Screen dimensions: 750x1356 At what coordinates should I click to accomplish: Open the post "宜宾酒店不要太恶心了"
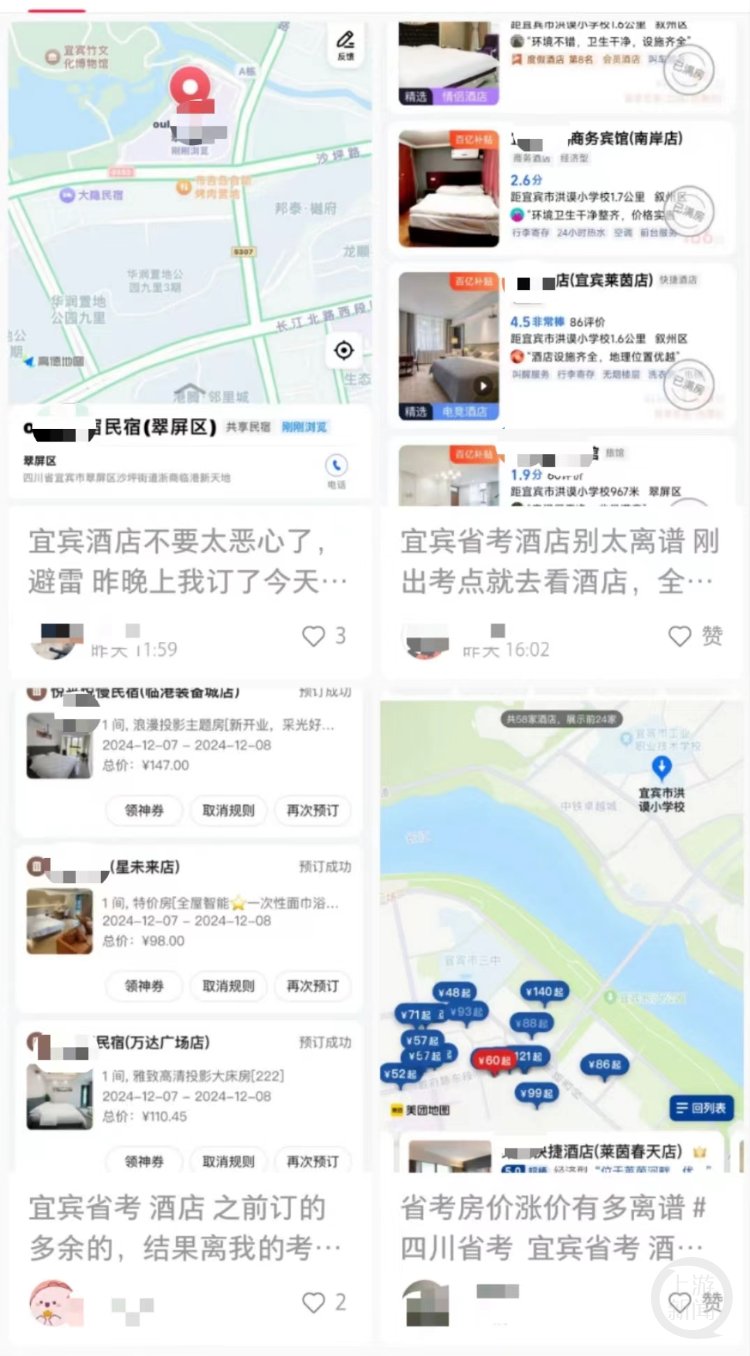[188, 561]
